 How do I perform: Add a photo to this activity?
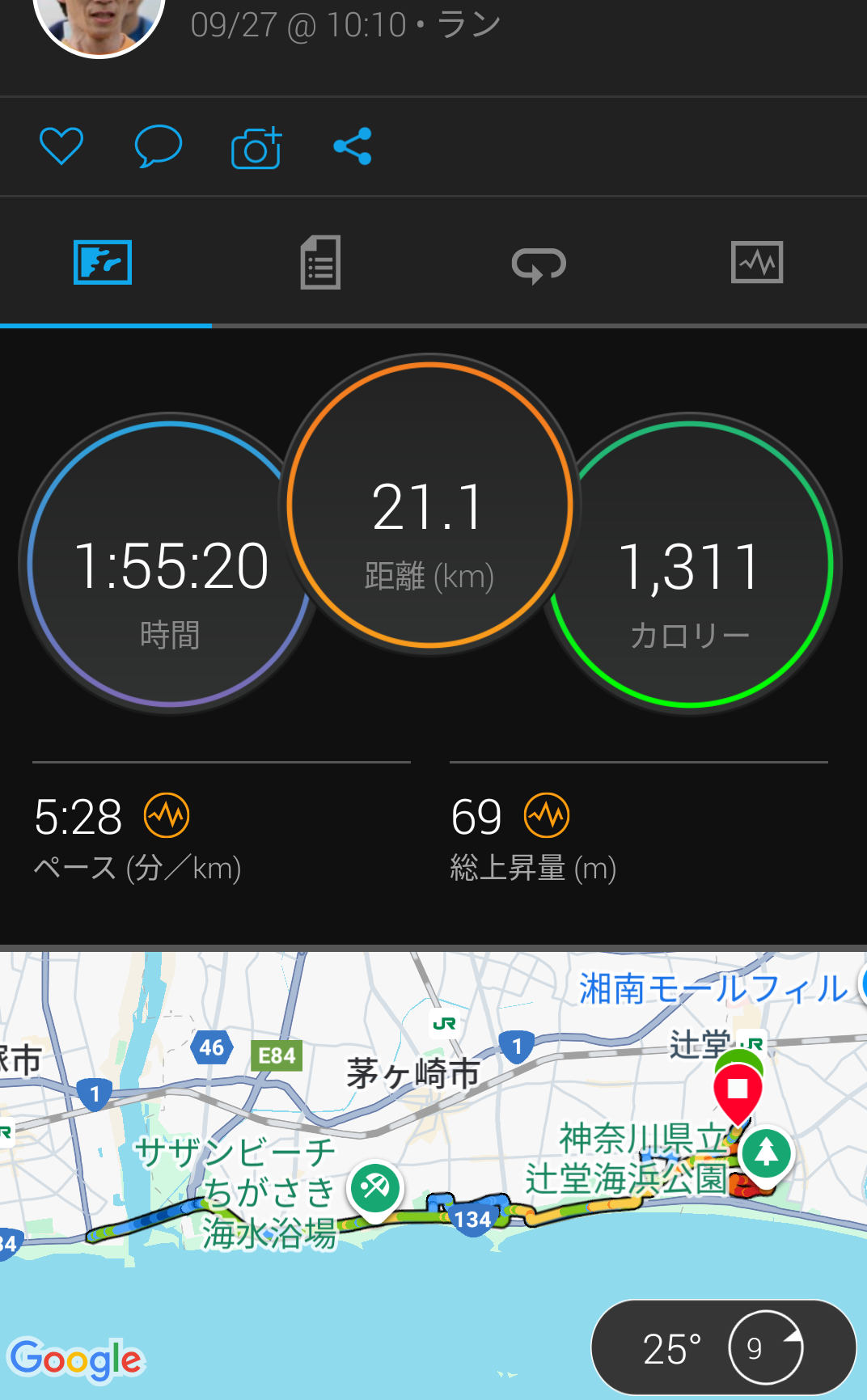256,148
